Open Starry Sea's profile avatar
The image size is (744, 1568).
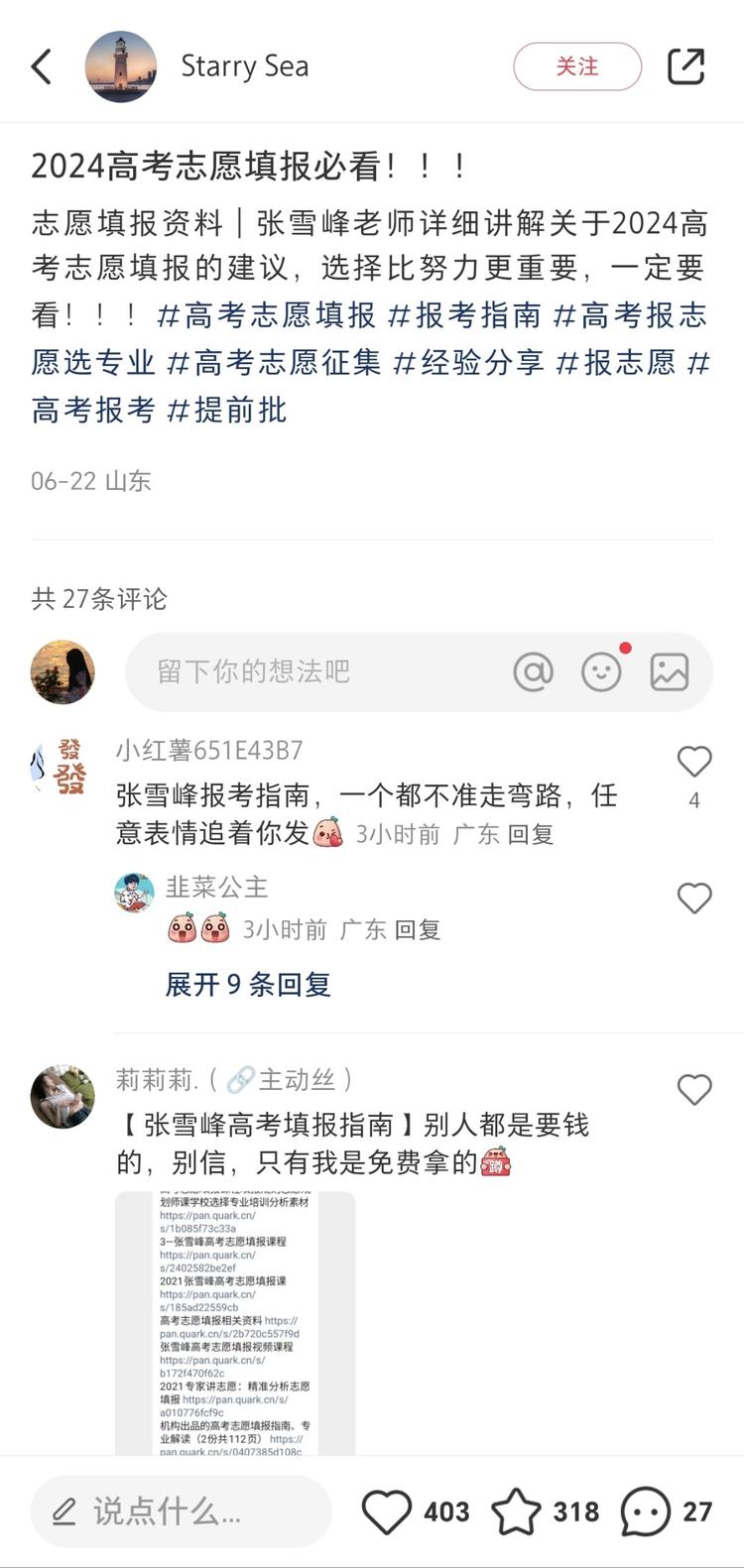pyautogui.click(x=121, y=64)
